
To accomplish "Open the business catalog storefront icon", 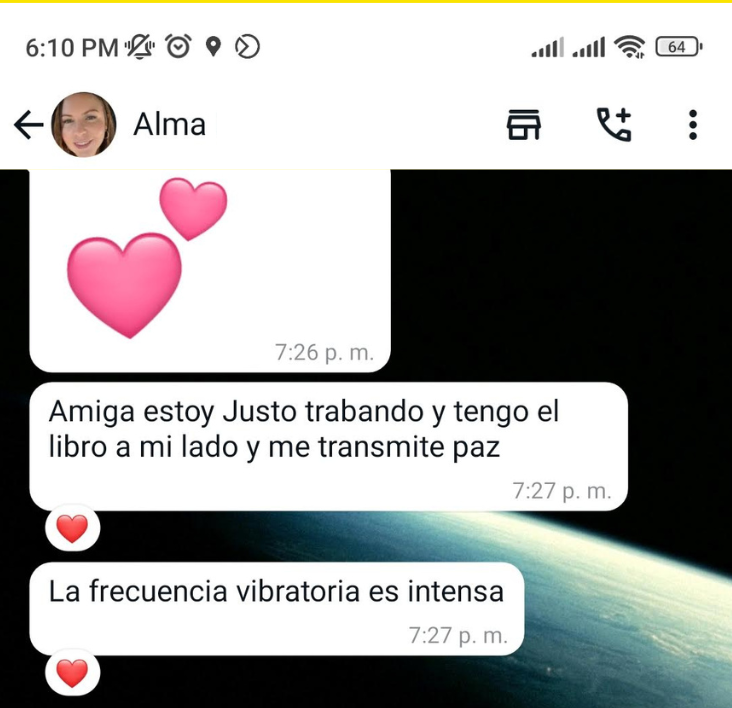I will (524, 125).
